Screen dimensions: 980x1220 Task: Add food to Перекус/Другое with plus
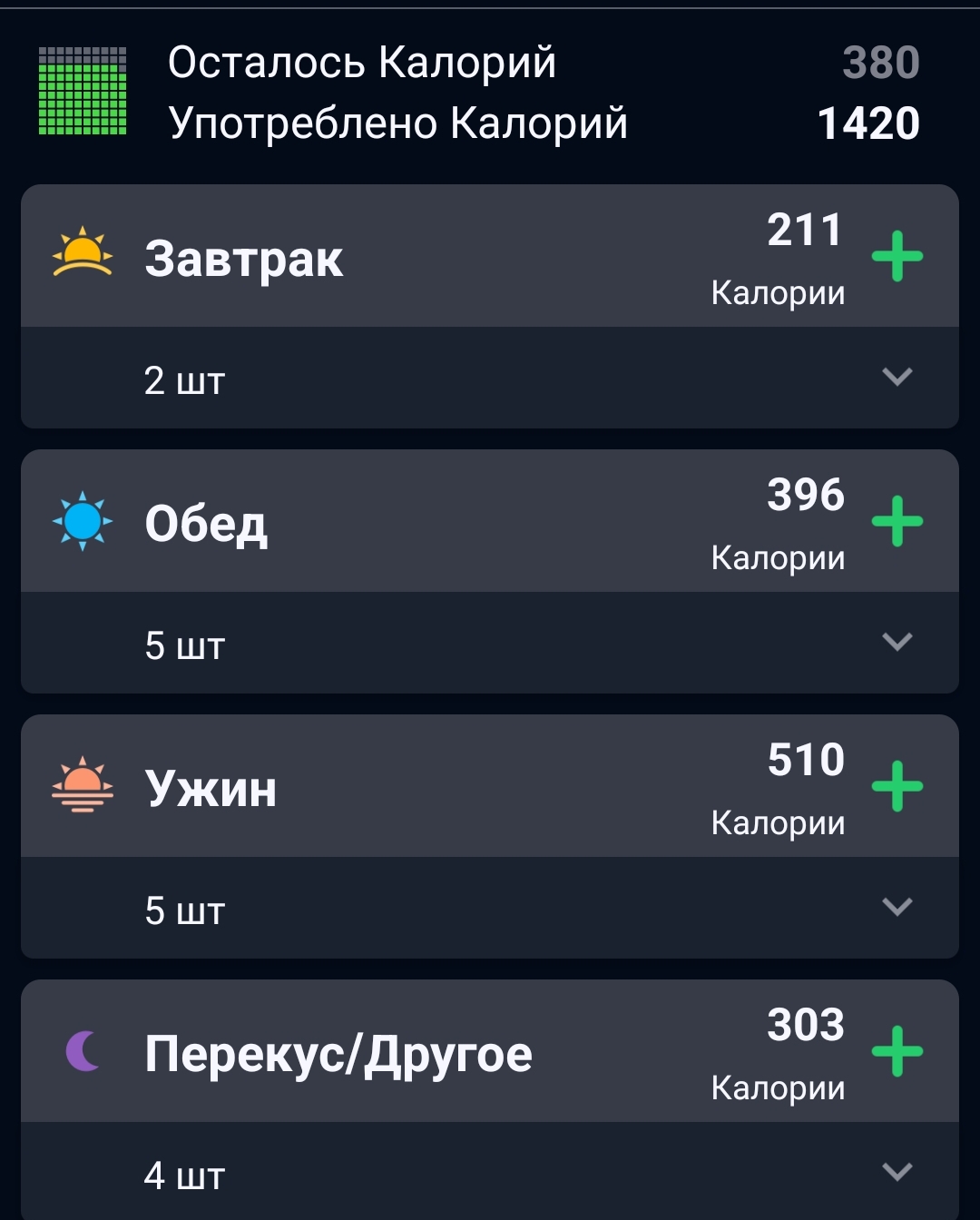897,1052
